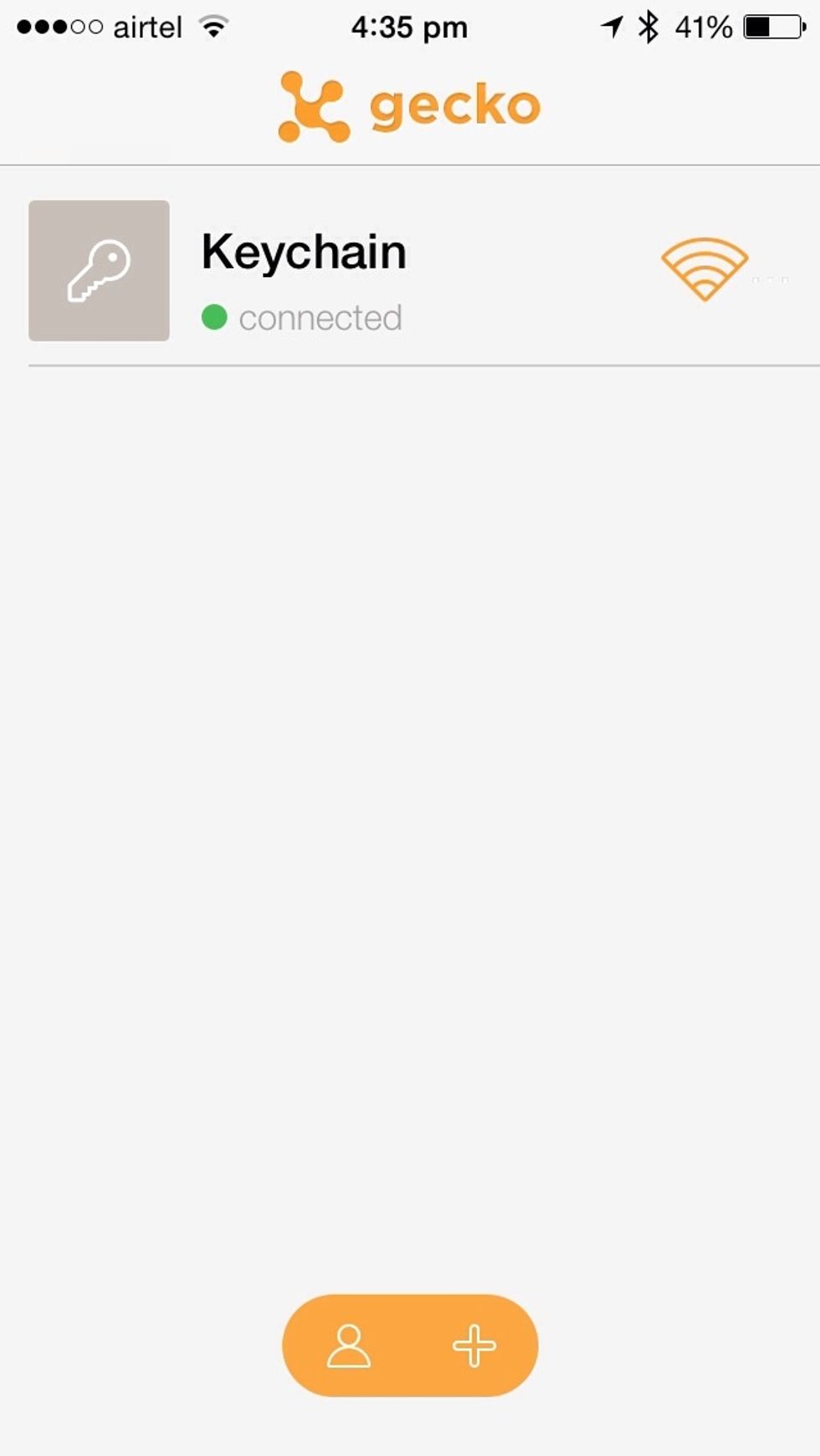Open the profile person icon

pos(348,1346)
